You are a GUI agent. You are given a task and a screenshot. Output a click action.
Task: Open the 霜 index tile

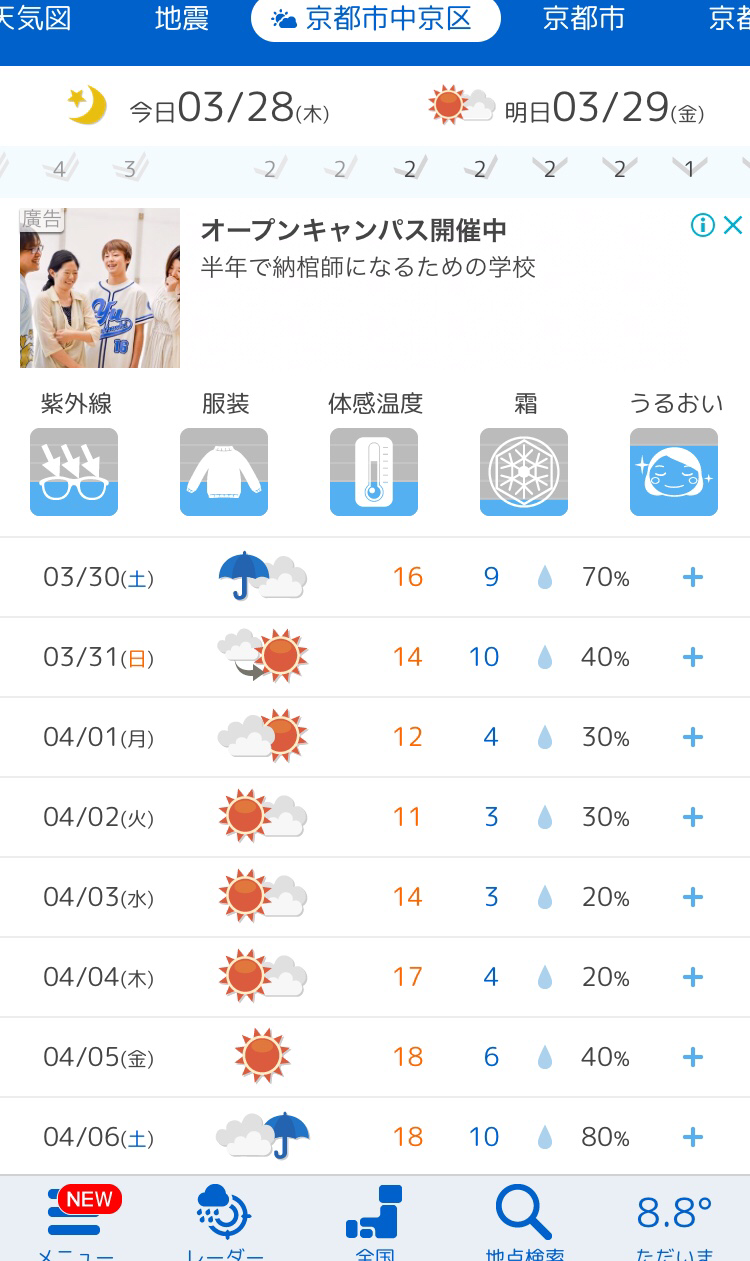point(525,454)
